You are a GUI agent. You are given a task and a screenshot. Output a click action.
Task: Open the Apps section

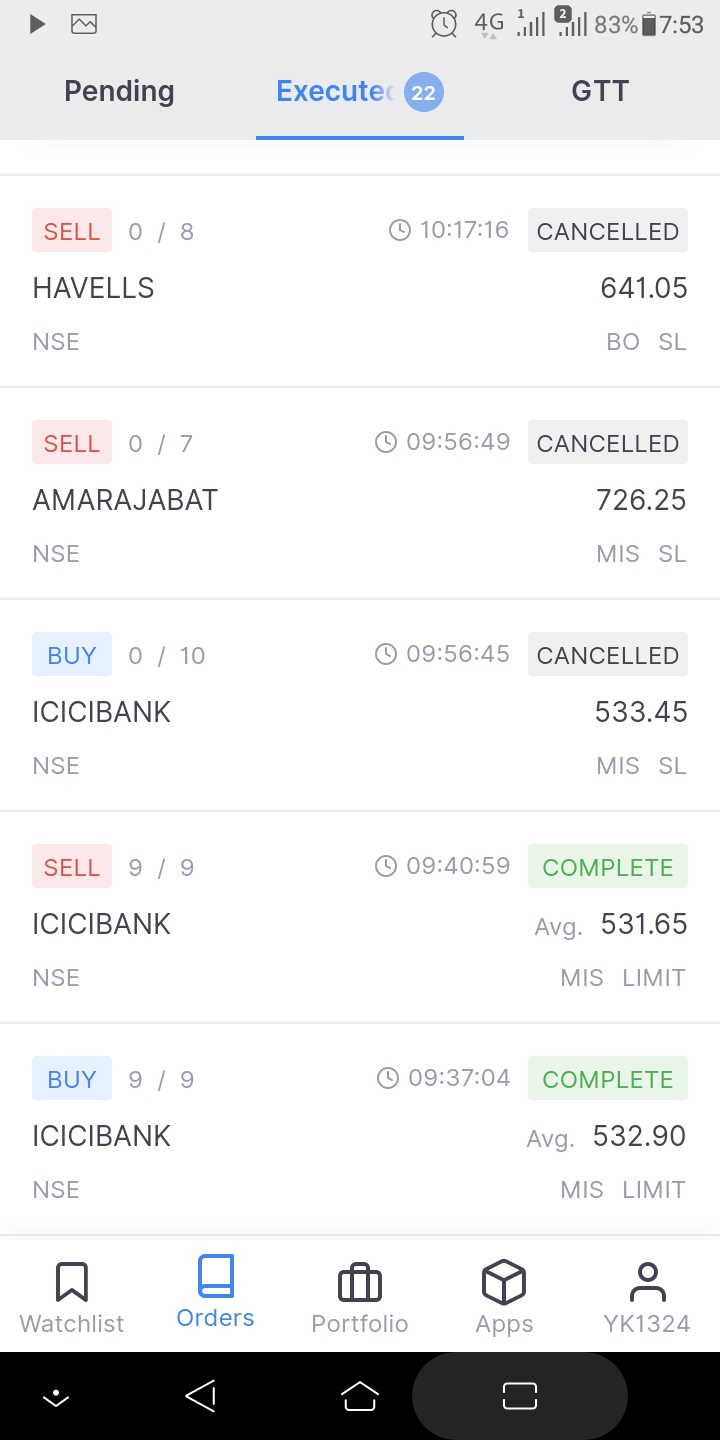[x=504, y=1297]
